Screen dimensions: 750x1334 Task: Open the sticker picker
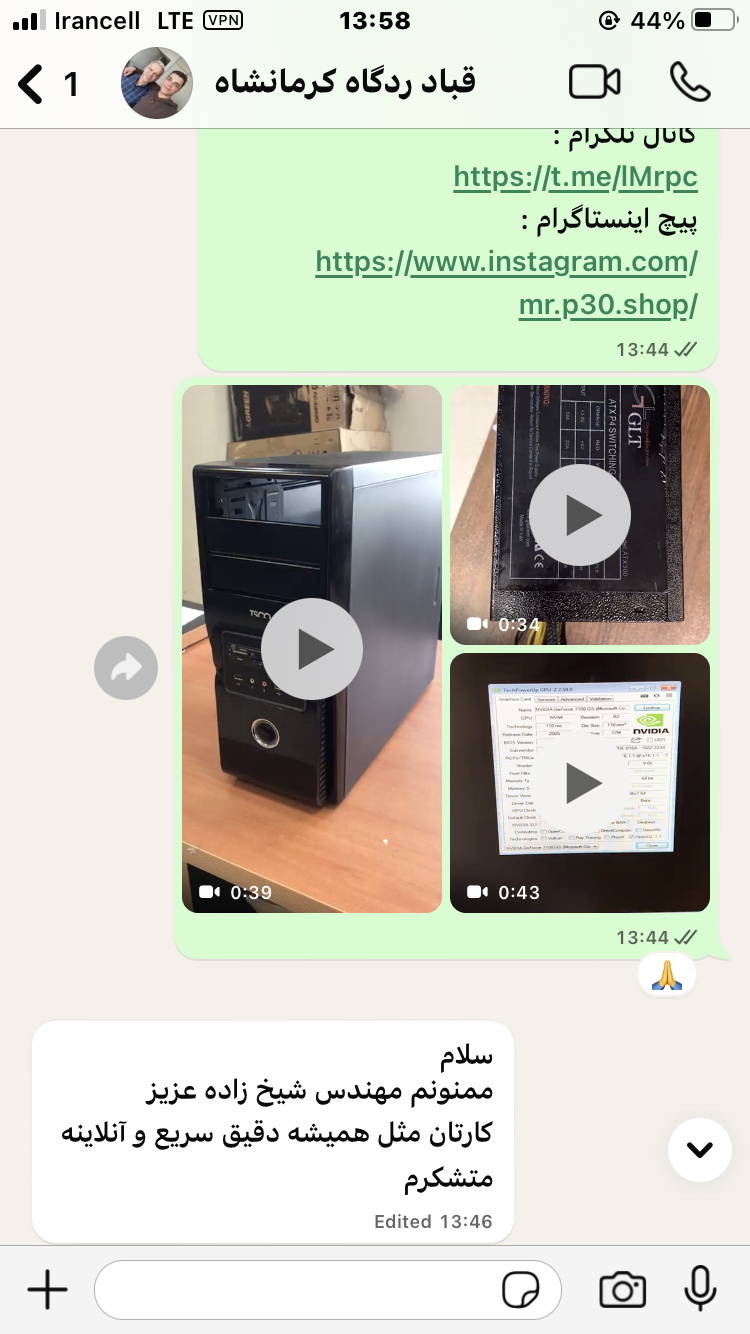[520, 1290]
